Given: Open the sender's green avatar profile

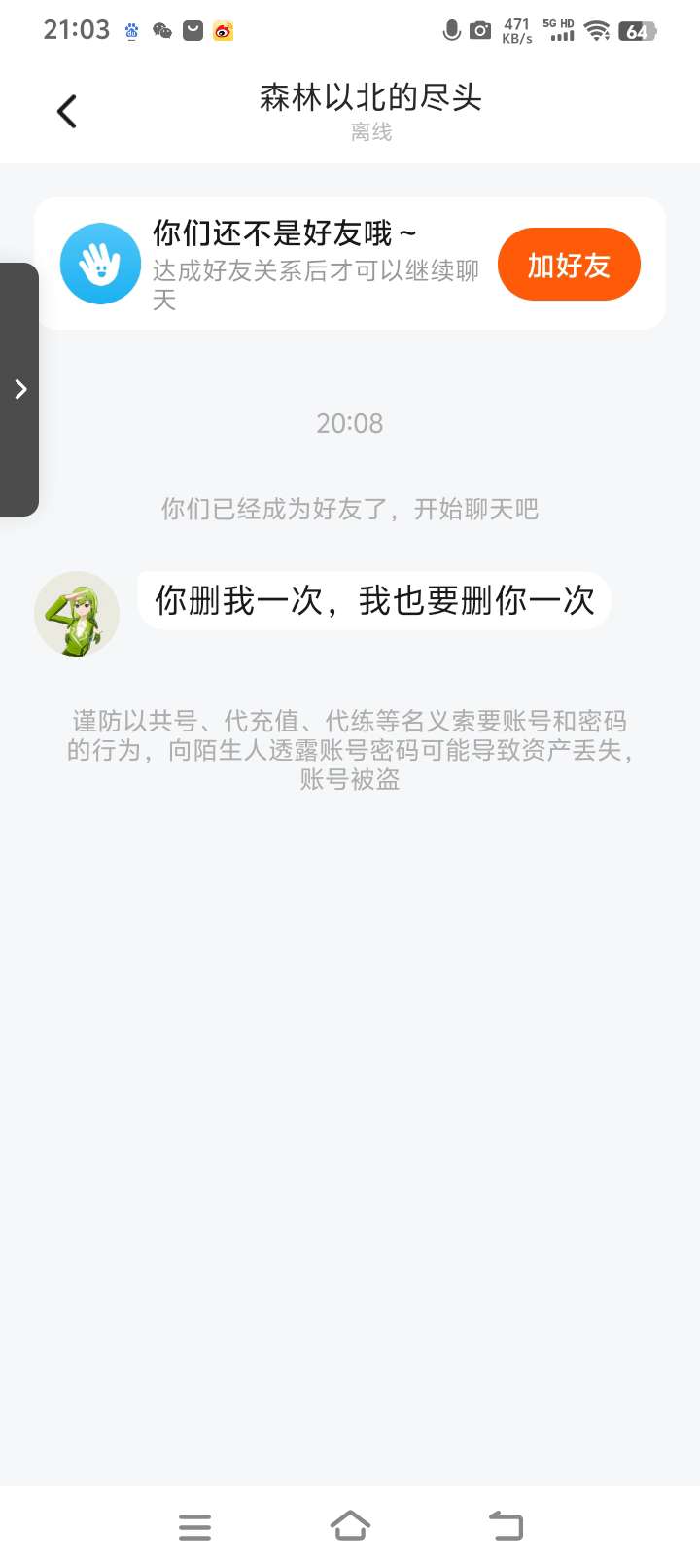Looking at the screenshot, I should click(x=77, y=614).
